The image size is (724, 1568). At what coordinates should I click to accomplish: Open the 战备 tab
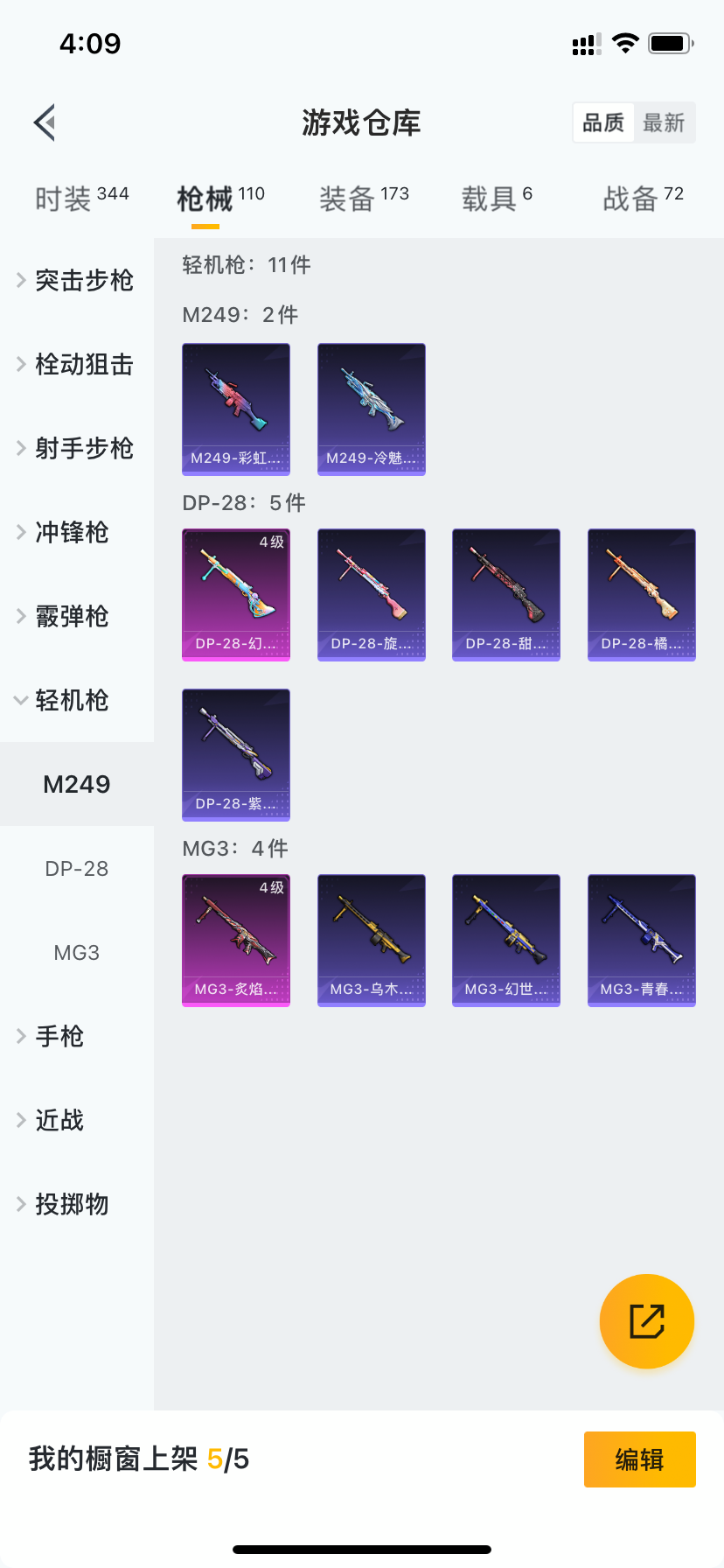pos(643,199)
